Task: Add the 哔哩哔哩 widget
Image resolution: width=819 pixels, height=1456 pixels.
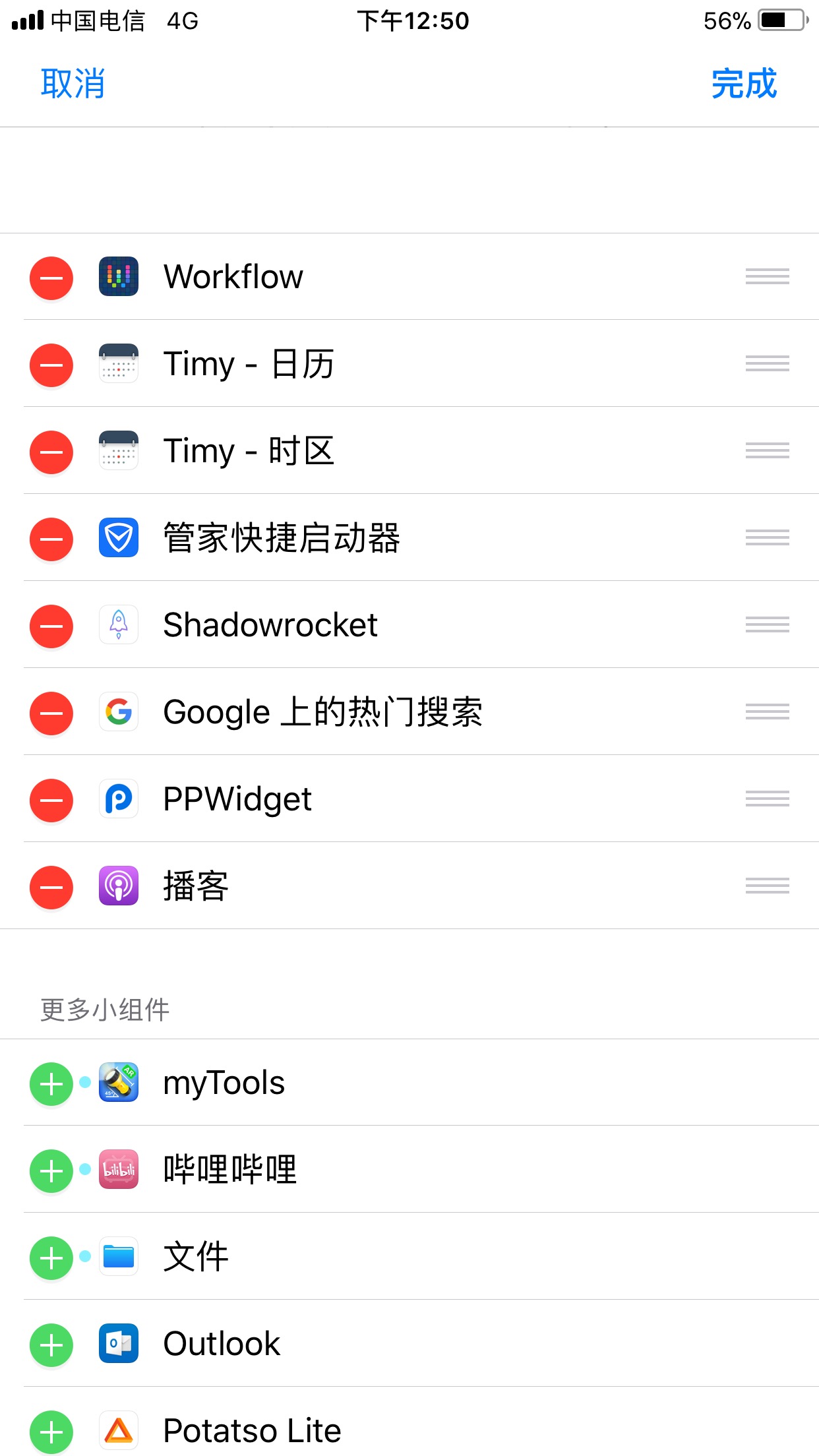Action: pos(51,1170)
